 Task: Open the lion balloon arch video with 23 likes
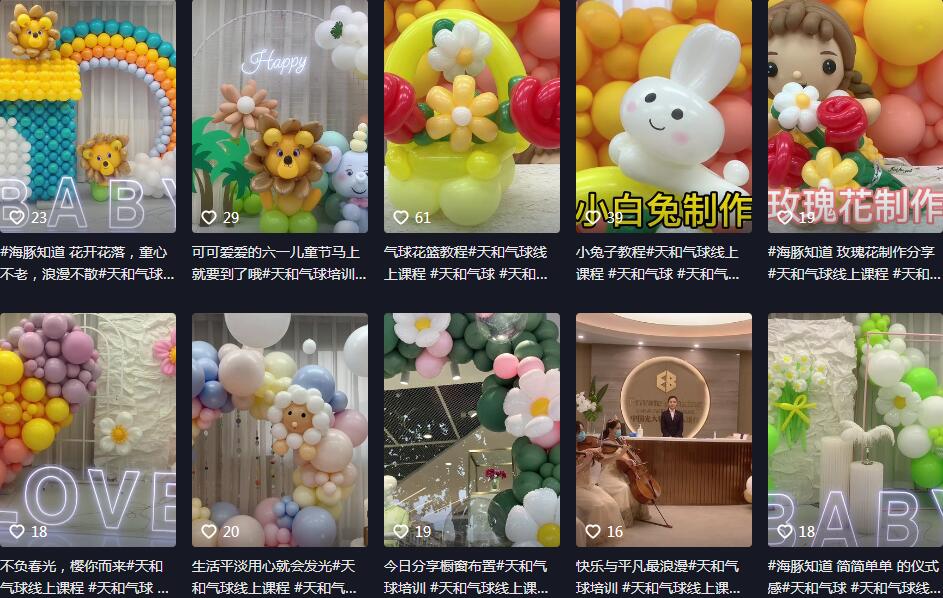[87, 115]
